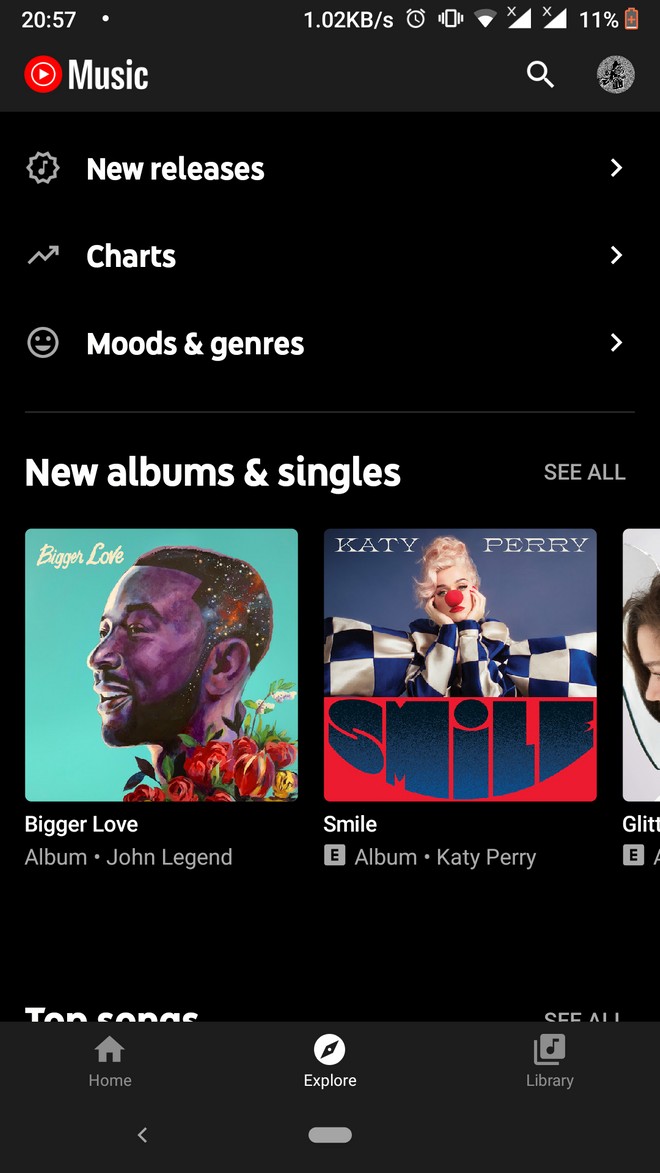The height and width of the screenshot is (1173, 660).
Task: Open New releases
Action: point(330,168)
